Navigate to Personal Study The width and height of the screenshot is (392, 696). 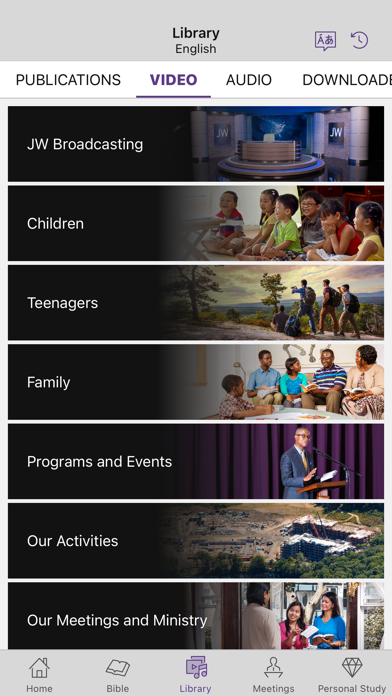click(352, 675)
